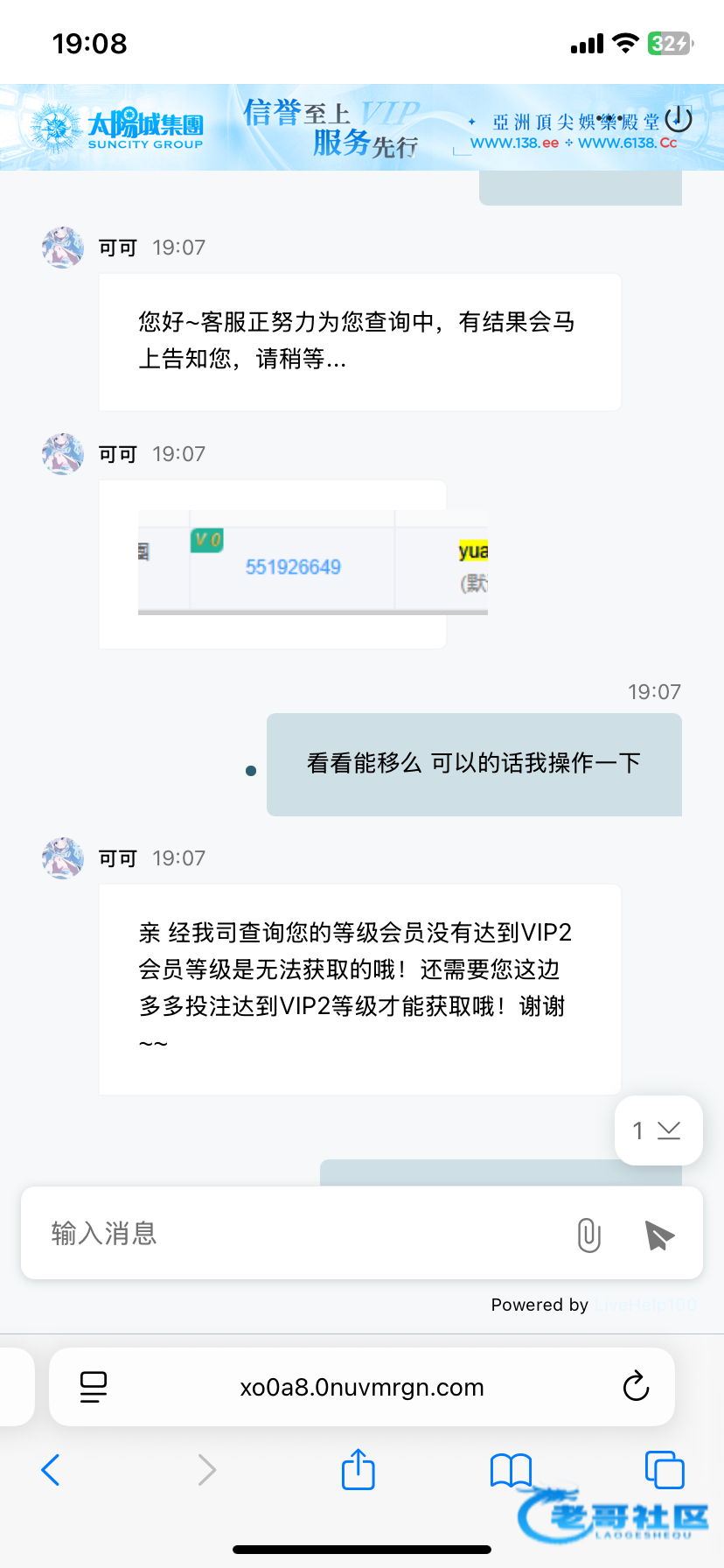Viewport: 724px width, 1568px height.
Task: Attach a file with the paperclip icon
Action: (x=589, y=1235)
